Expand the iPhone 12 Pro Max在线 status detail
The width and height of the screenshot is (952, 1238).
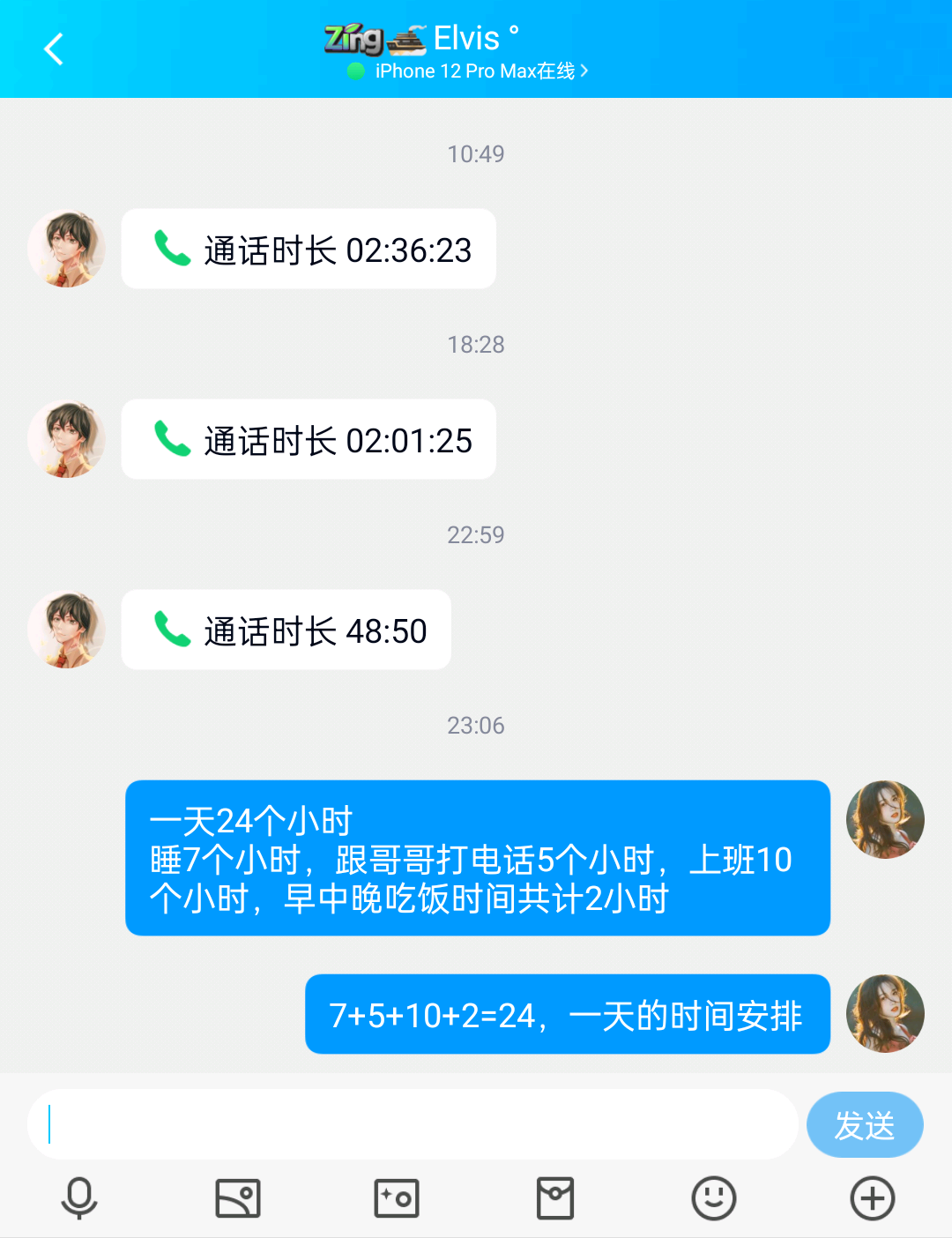pos(476,71)
